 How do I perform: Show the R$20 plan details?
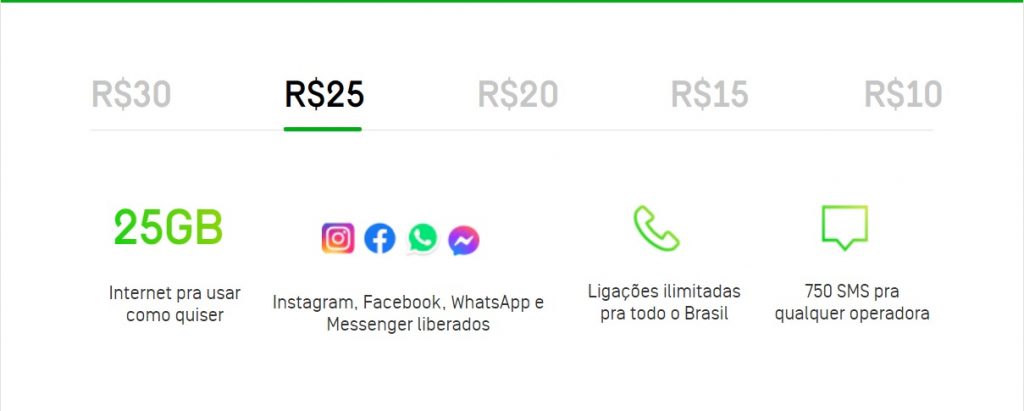click(517, 95)
